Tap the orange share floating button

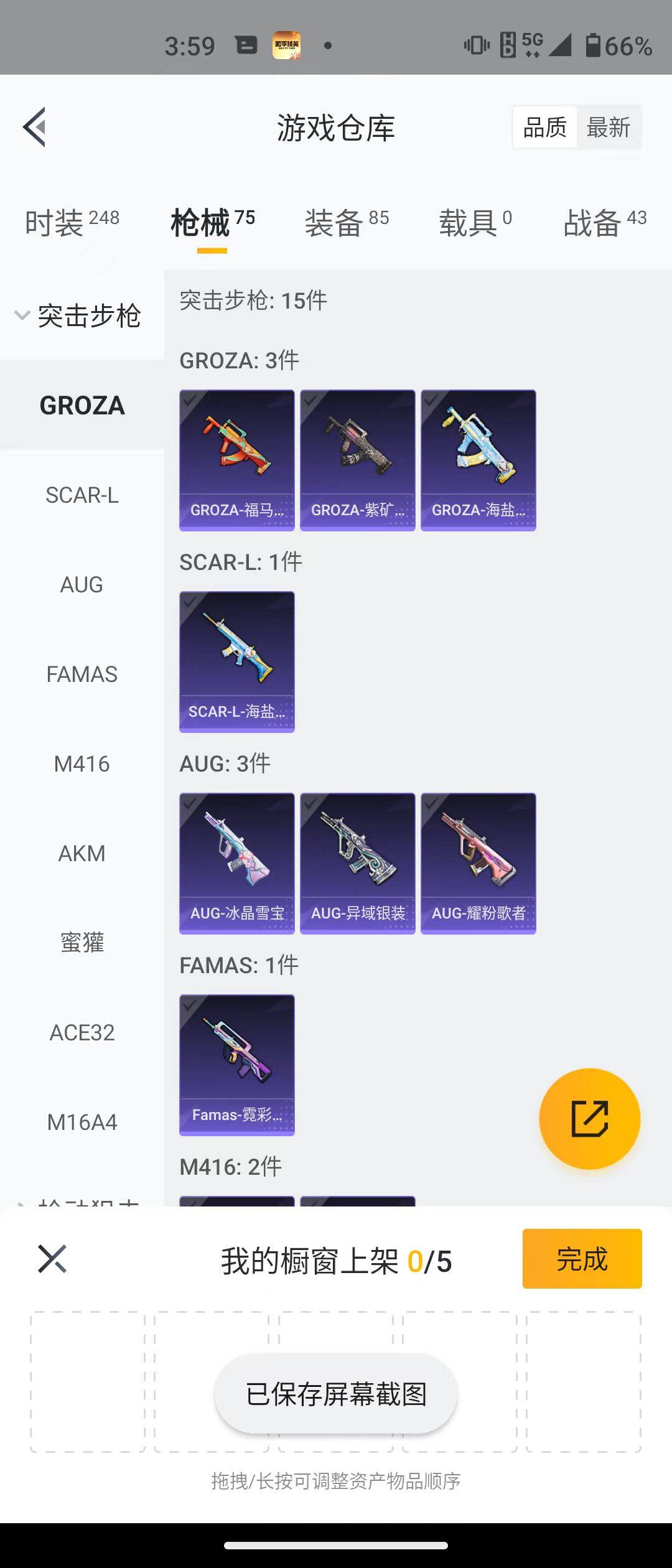pyautogui.click(x=589, y=1119)
